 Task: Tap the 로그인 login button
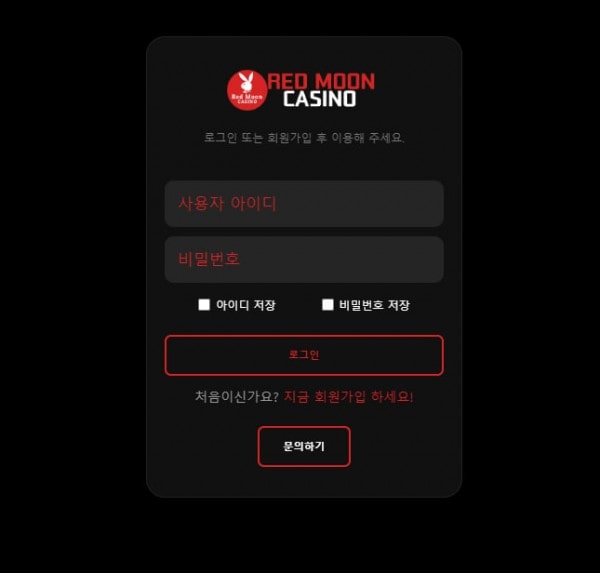click(303, 355)
